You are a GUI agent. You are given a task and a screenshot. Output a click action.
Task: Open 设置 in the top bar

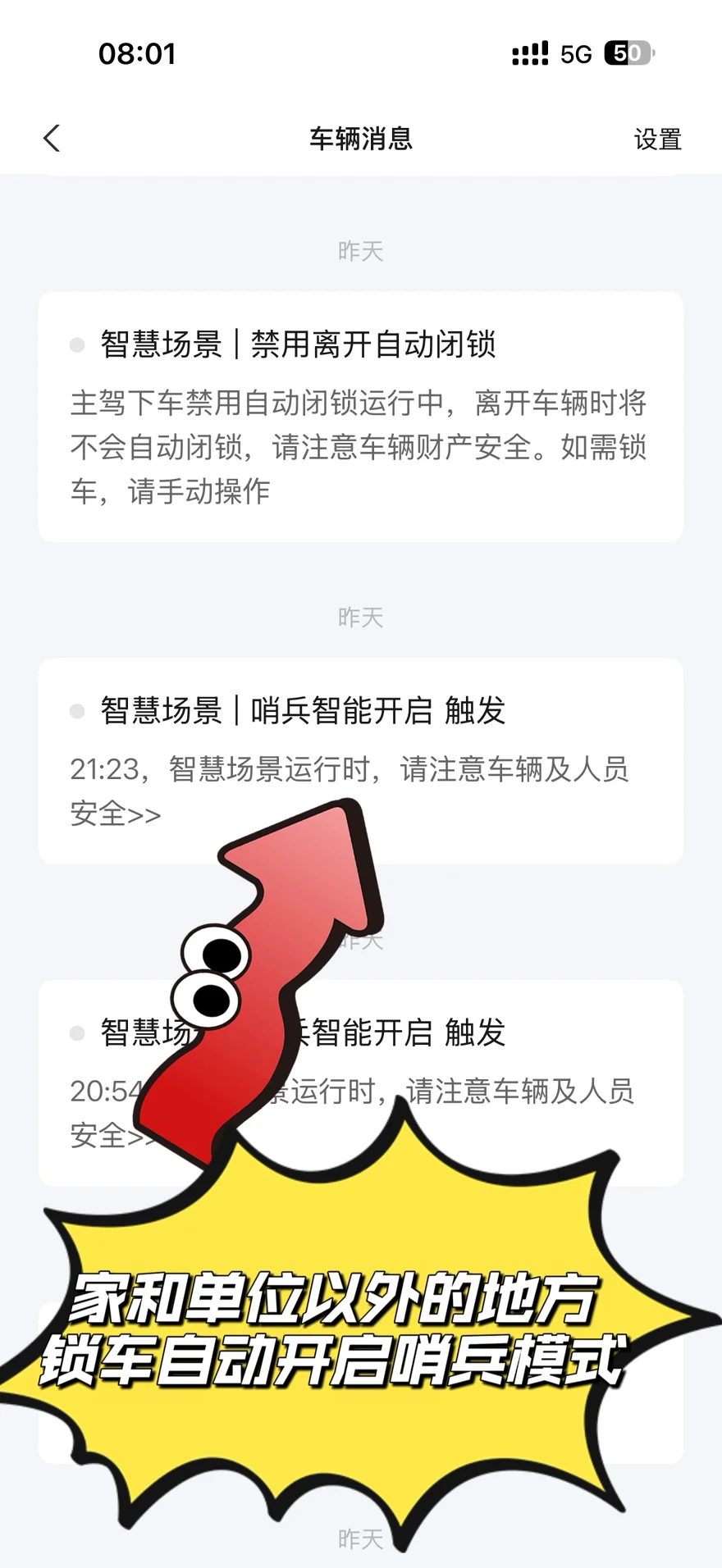coord(657,139)
